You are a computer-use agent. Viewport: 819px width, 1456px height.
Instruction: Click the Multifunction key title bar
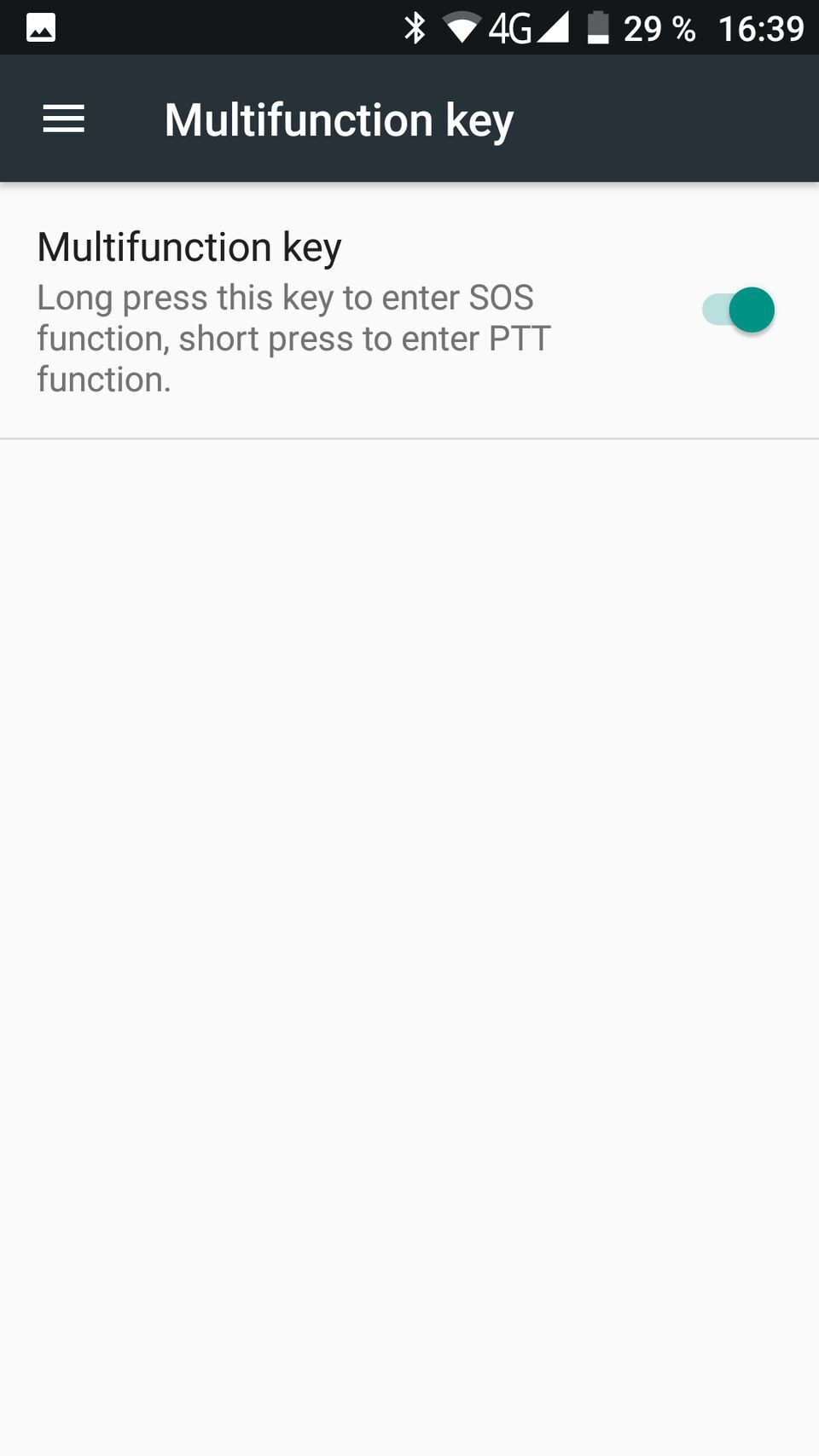tap(339, 119)
